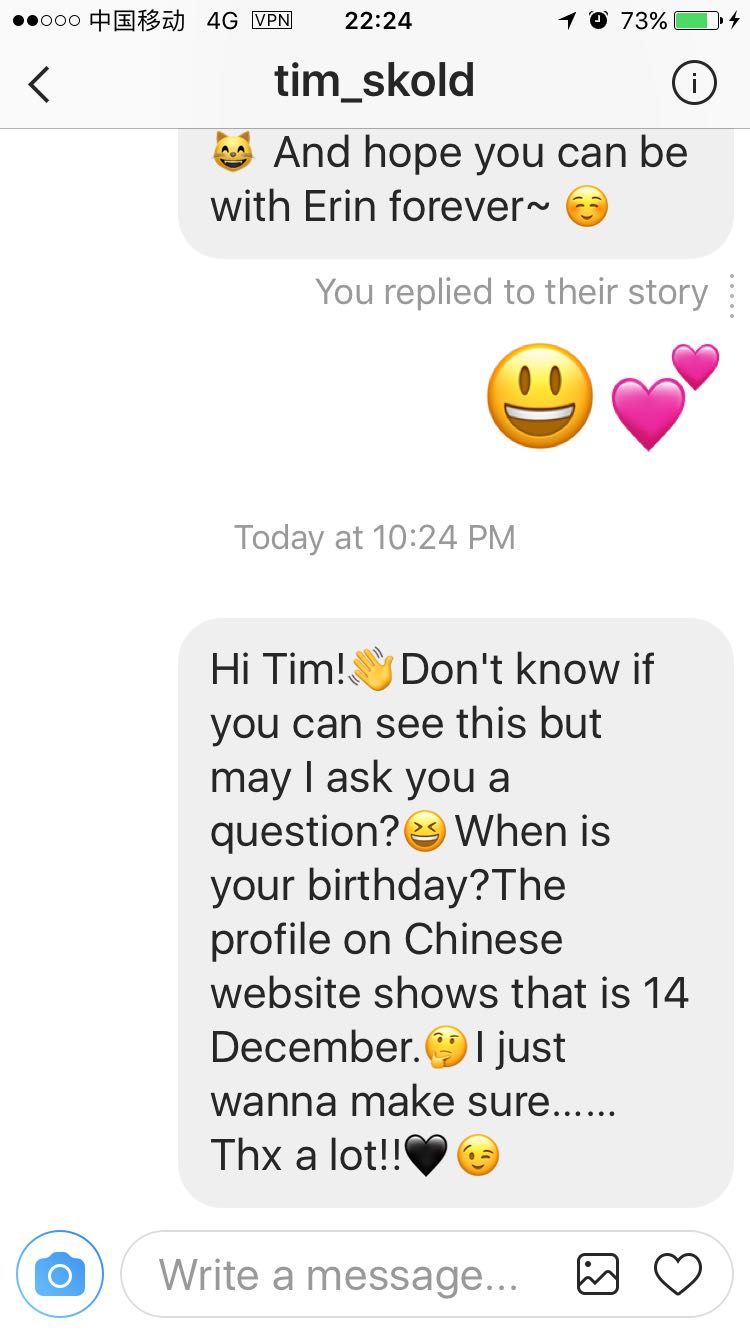The height and width of the screenshot is (1334, 750).
Task: Open conversation details info icon
Action: (694, 84)
